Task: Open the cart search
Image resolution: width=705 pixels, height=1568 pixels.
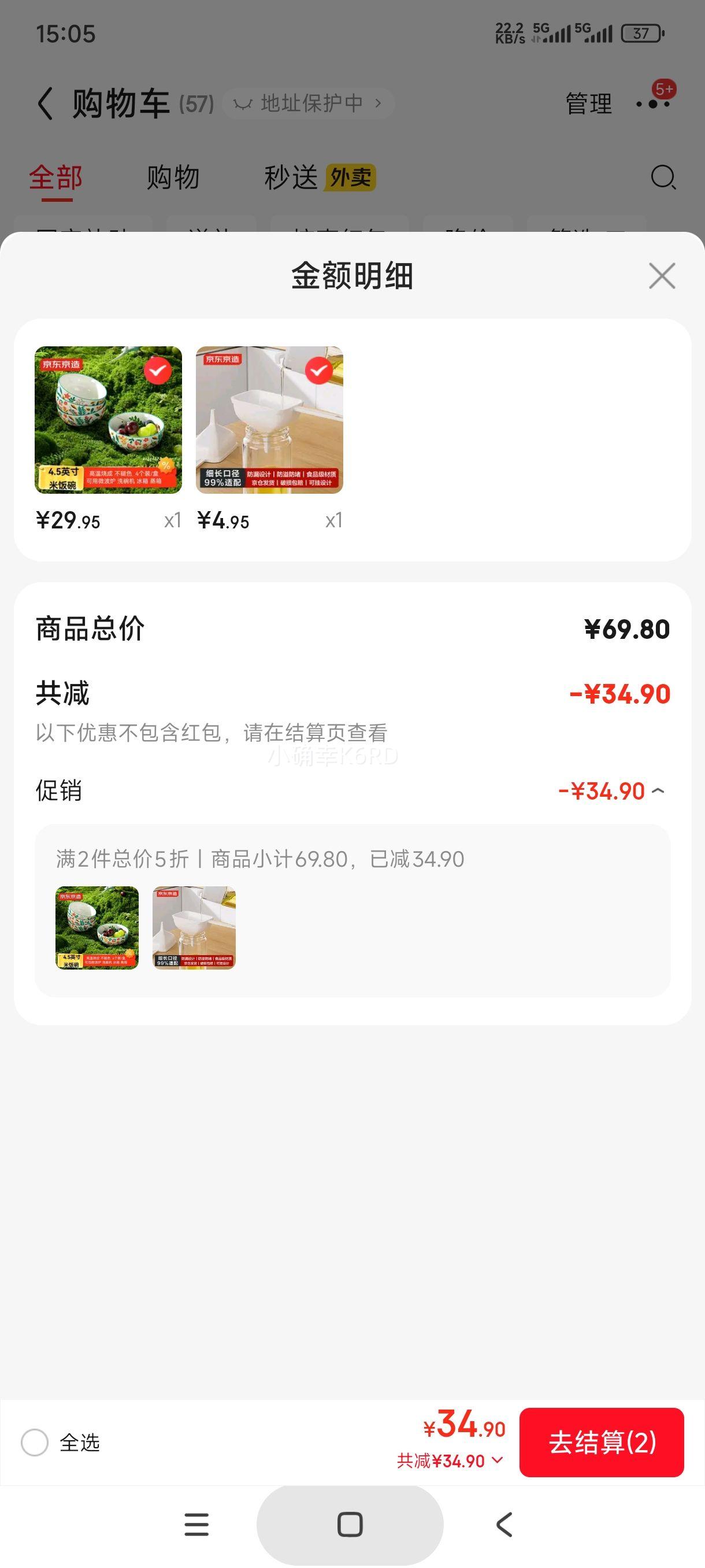Action: point(662,177)
